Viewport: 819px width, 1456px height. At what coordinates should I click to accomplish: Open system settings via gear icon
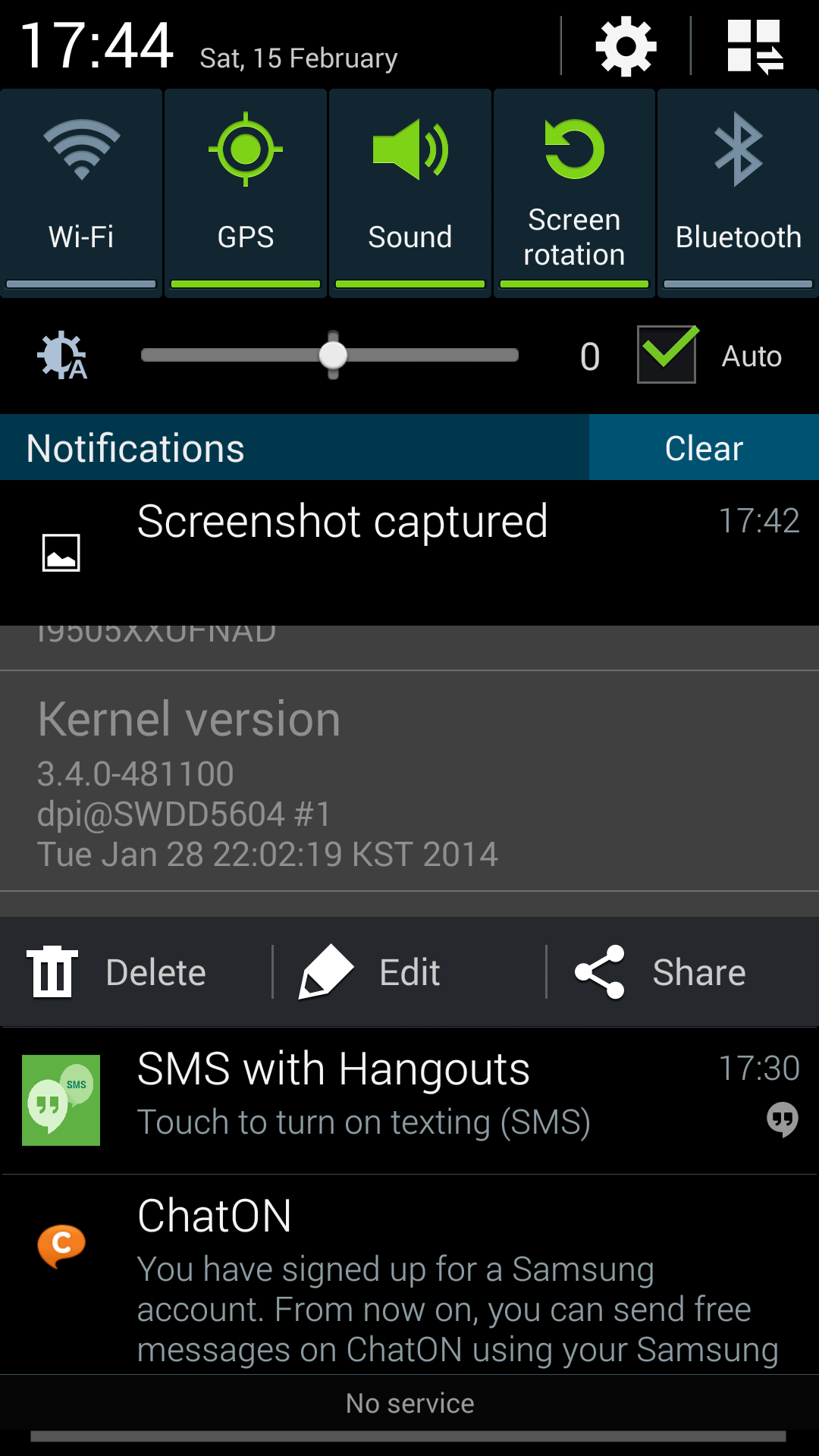pyautogui.click(x=626, y=47)
